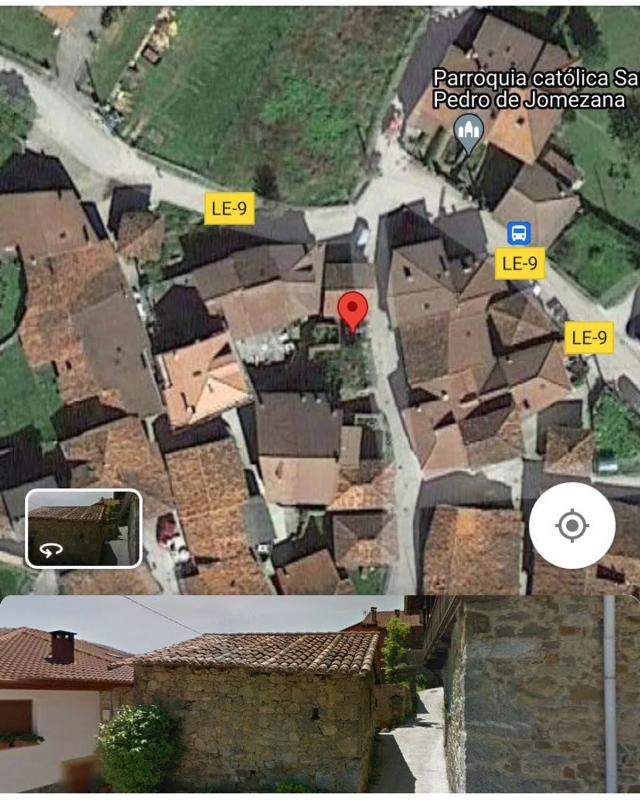Open the Street View preview thumbnail
Screen dimensions: 640x800
coord(83,529)
